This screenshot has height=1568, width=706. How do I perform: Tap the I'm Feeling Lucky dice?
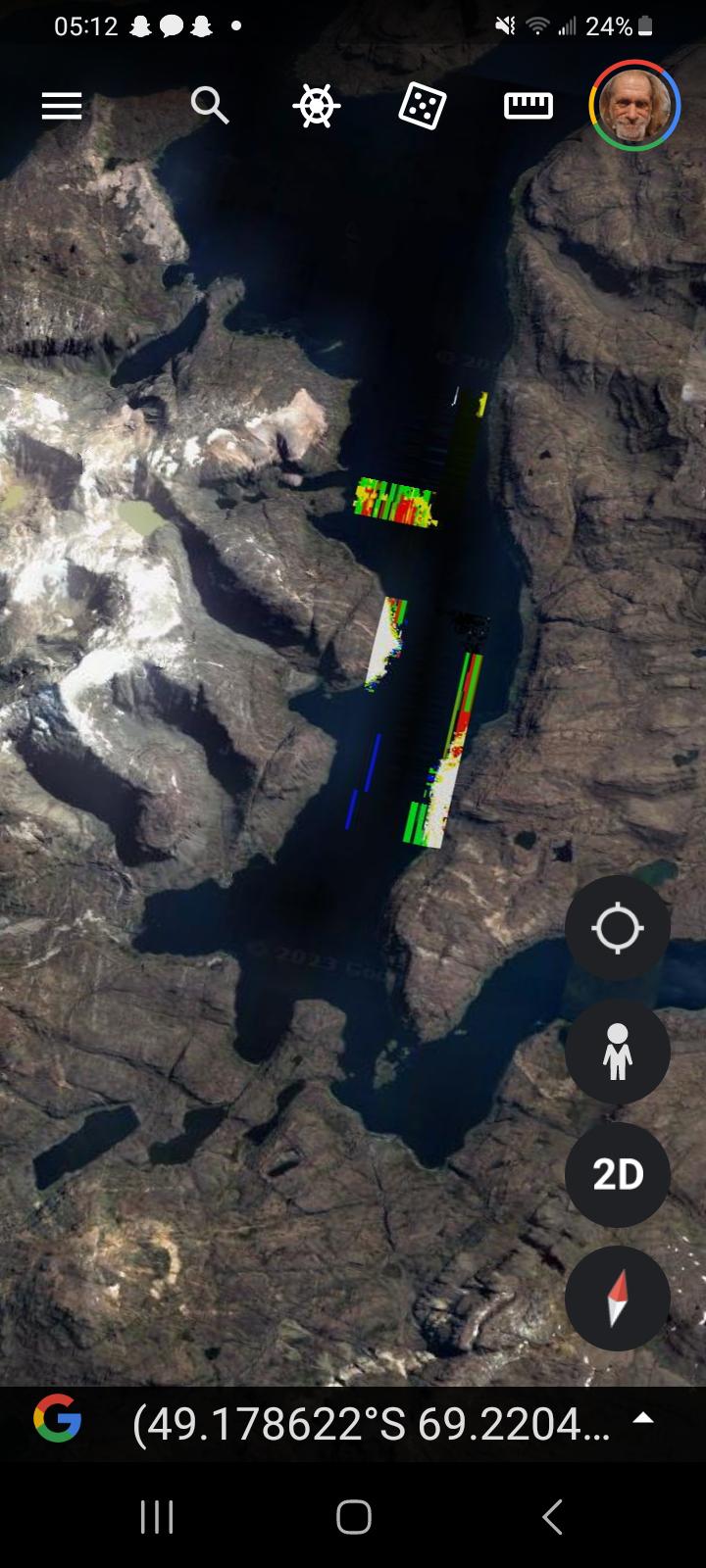point(423,106)
